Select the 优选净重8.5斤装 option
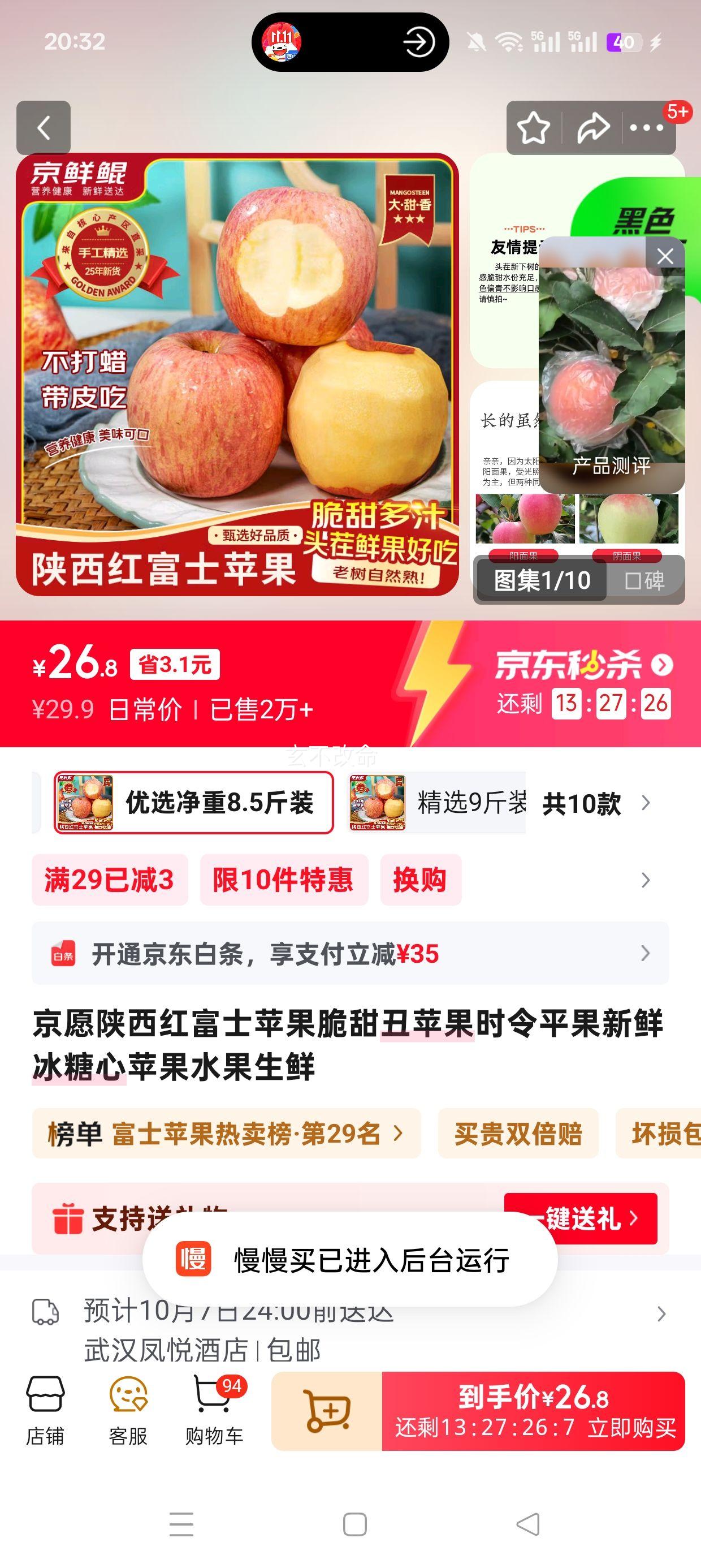Screen dimensions: 701x1568 click(x=193, y=802)
